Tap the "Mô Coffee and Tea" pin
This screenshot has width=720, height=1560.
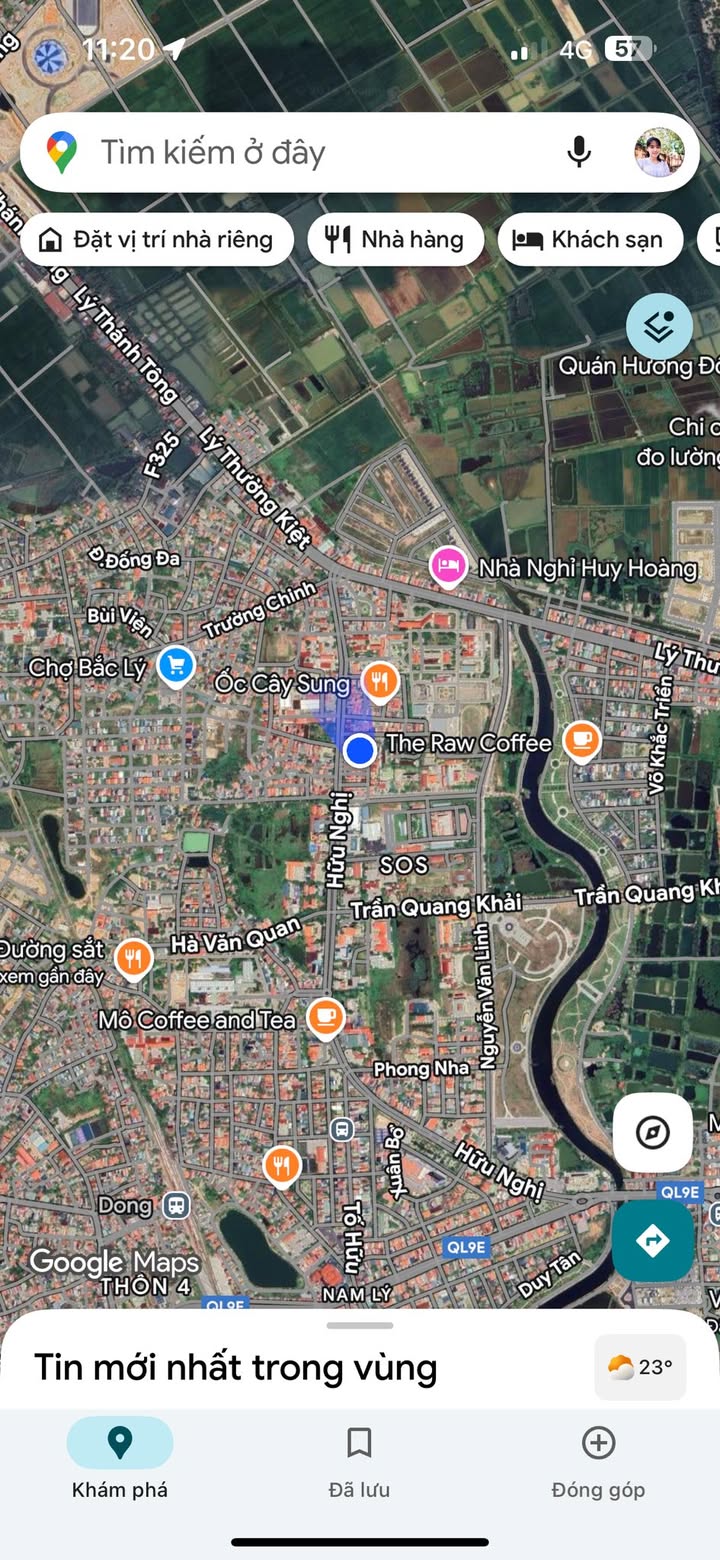(x=324, y=1017)
